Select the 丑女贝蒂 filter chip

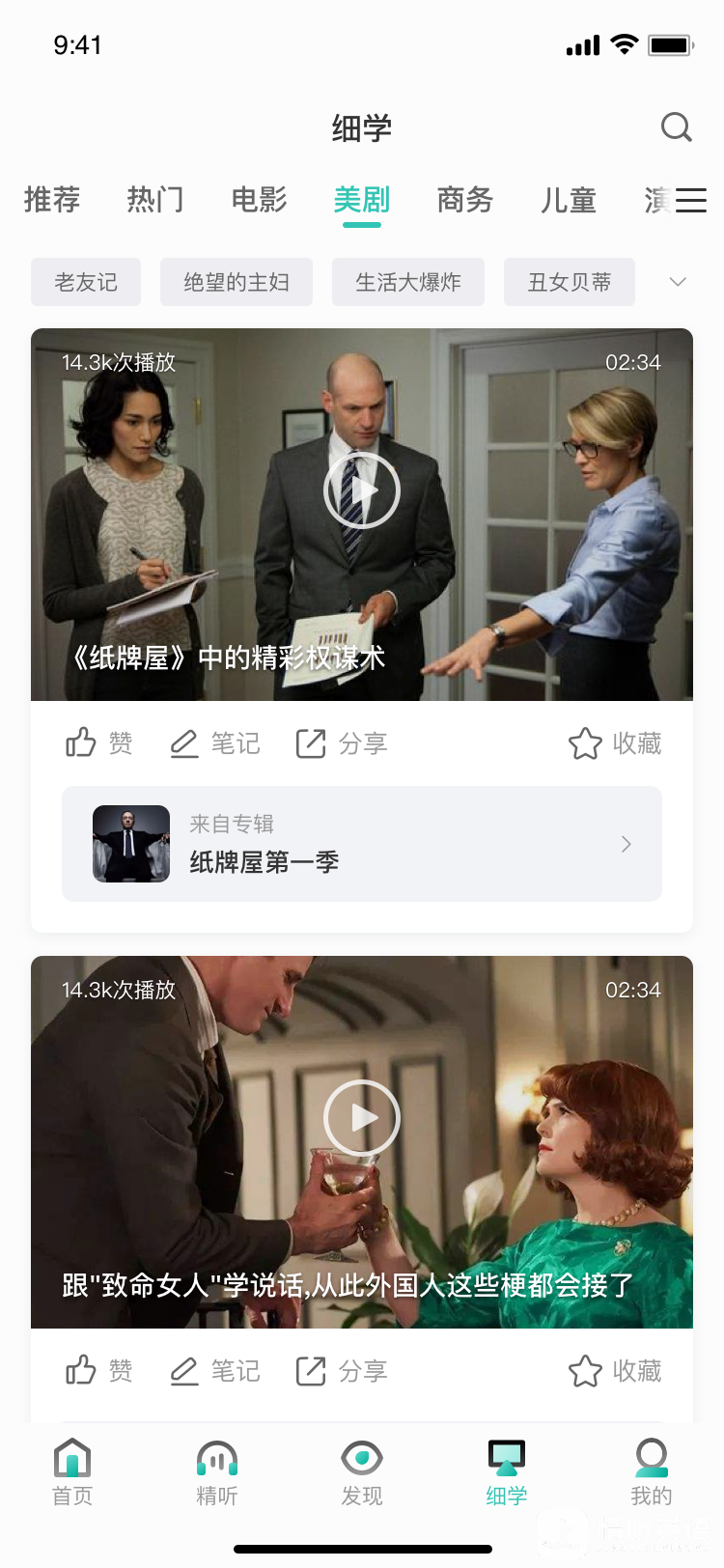pos(570,282)
